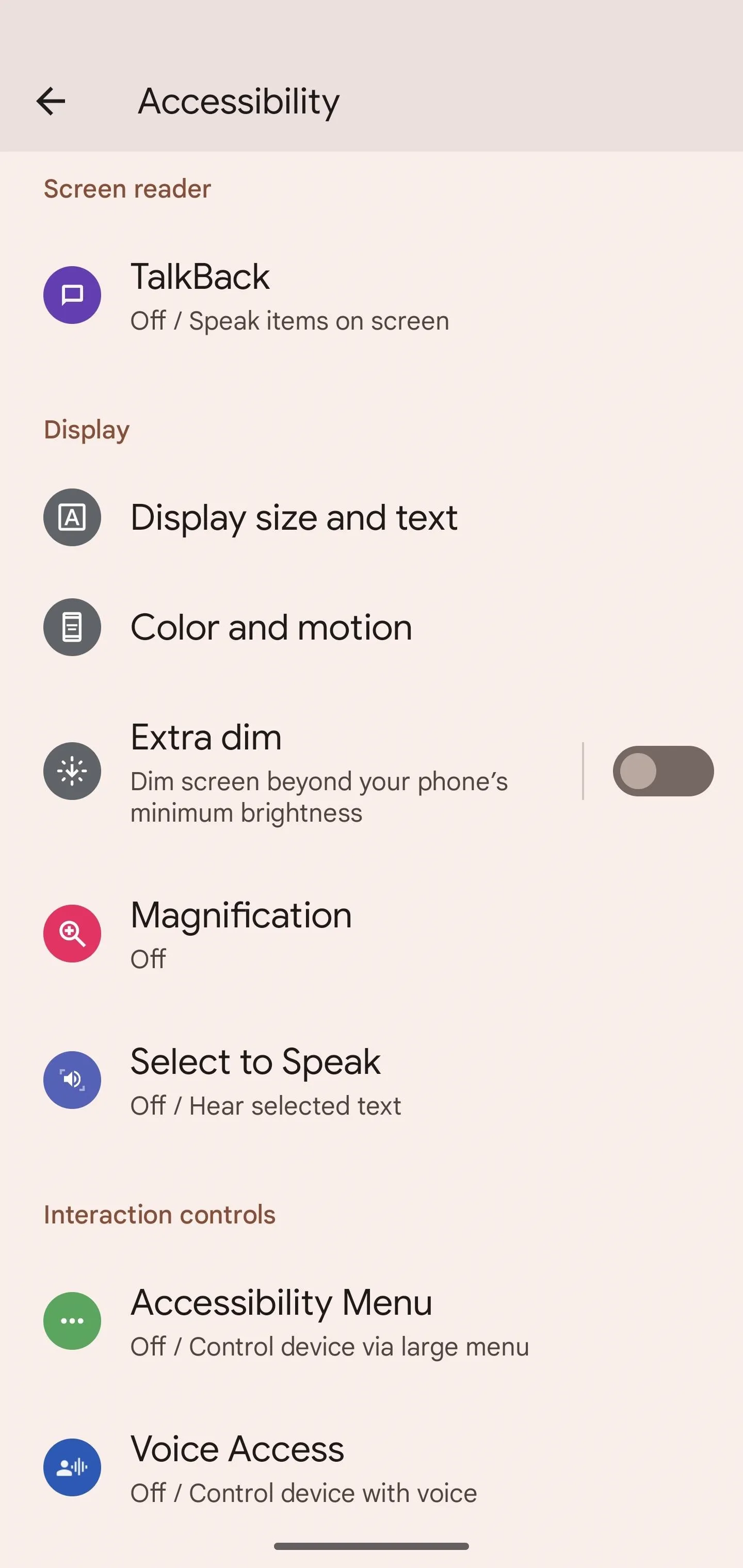The image size is (743, 1568).
Task: Open TalkBack settings
Action: tap(372, 296)
